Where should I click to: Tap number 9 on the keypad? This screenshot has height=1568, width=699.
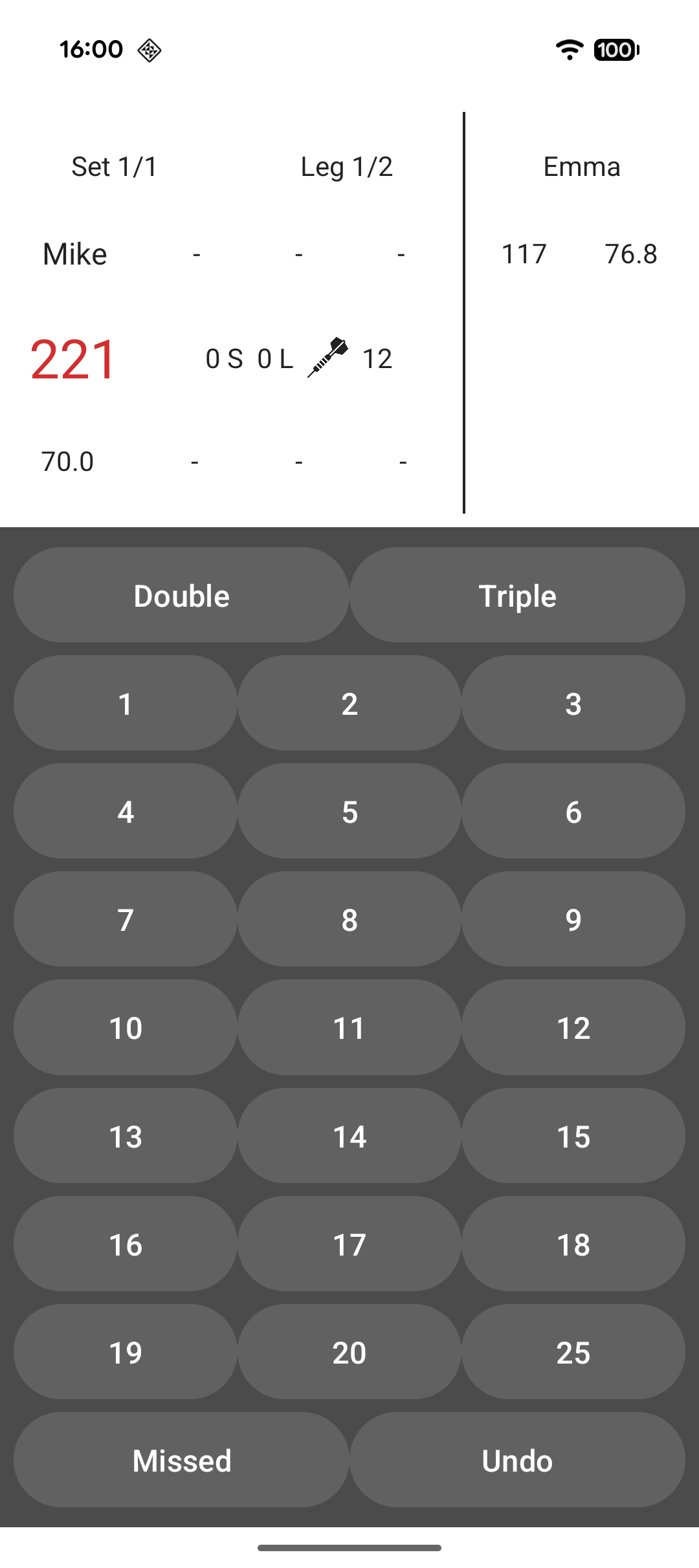[573, 919]
